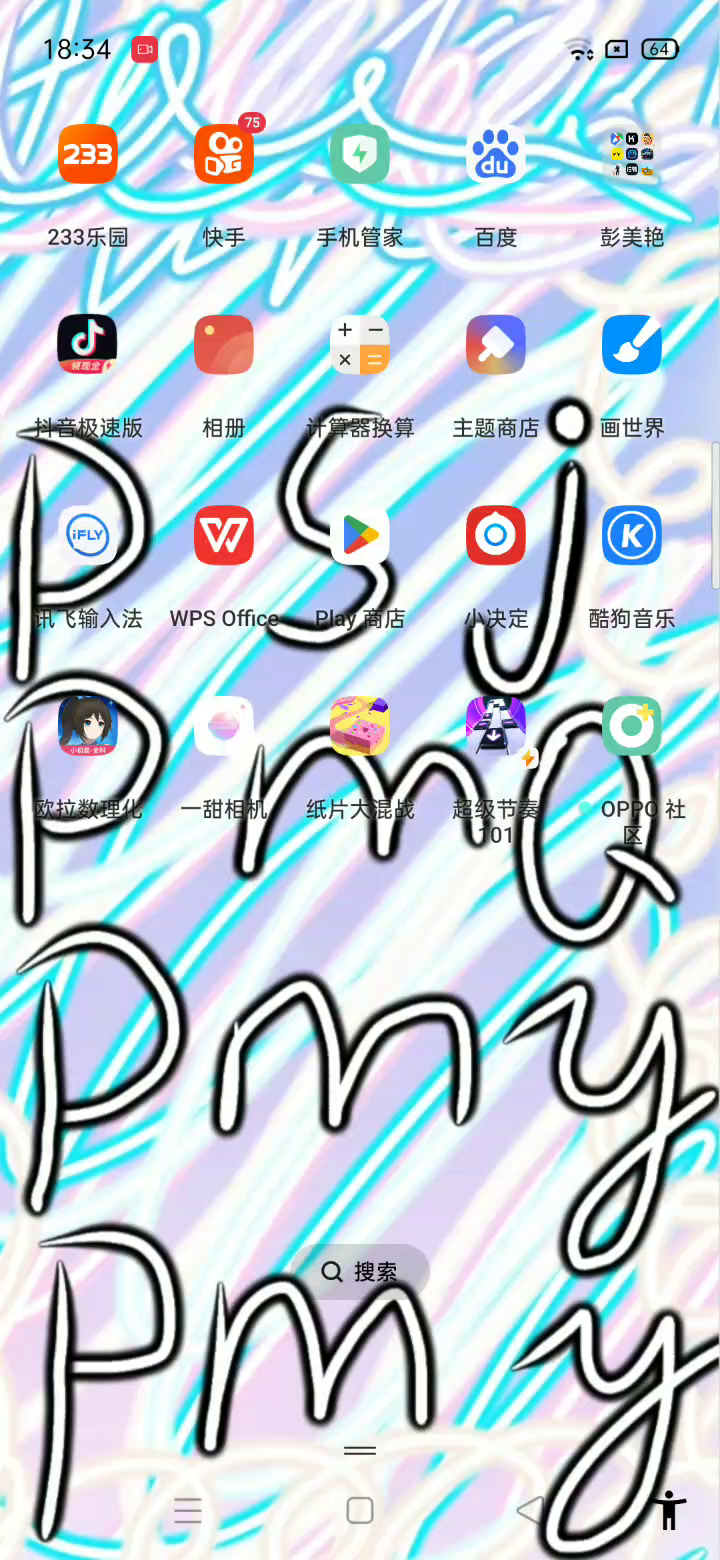This screenshot has width=720, height=1560.
Task: Launch 快手 with the 75 badge
Action: pyautogui.click(x=224, y=154)
